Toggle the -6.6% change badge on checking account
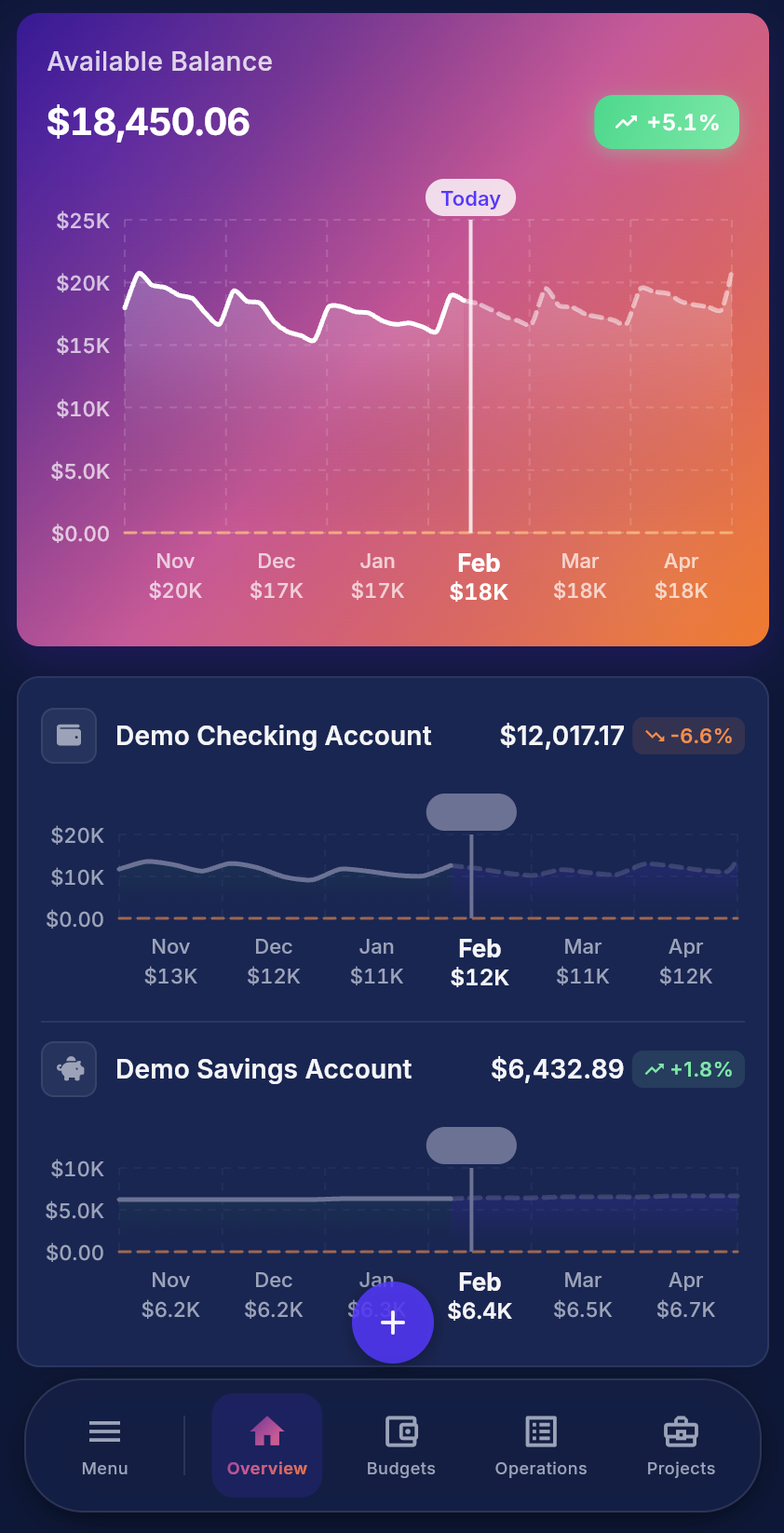This screenshot has height=1533, width=784. click(688, 736)
